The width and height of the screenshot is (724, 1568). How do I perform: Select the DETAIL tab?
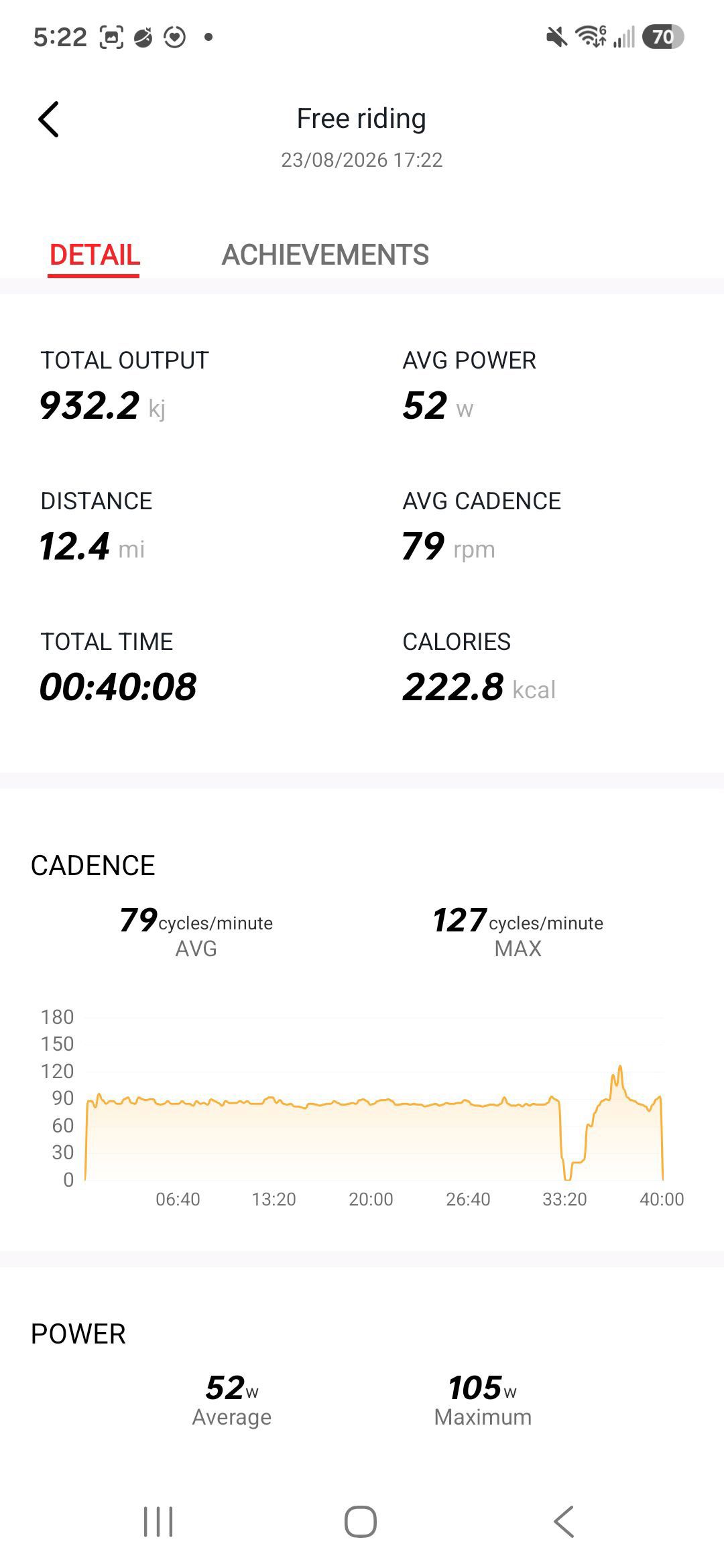(95, 255)
